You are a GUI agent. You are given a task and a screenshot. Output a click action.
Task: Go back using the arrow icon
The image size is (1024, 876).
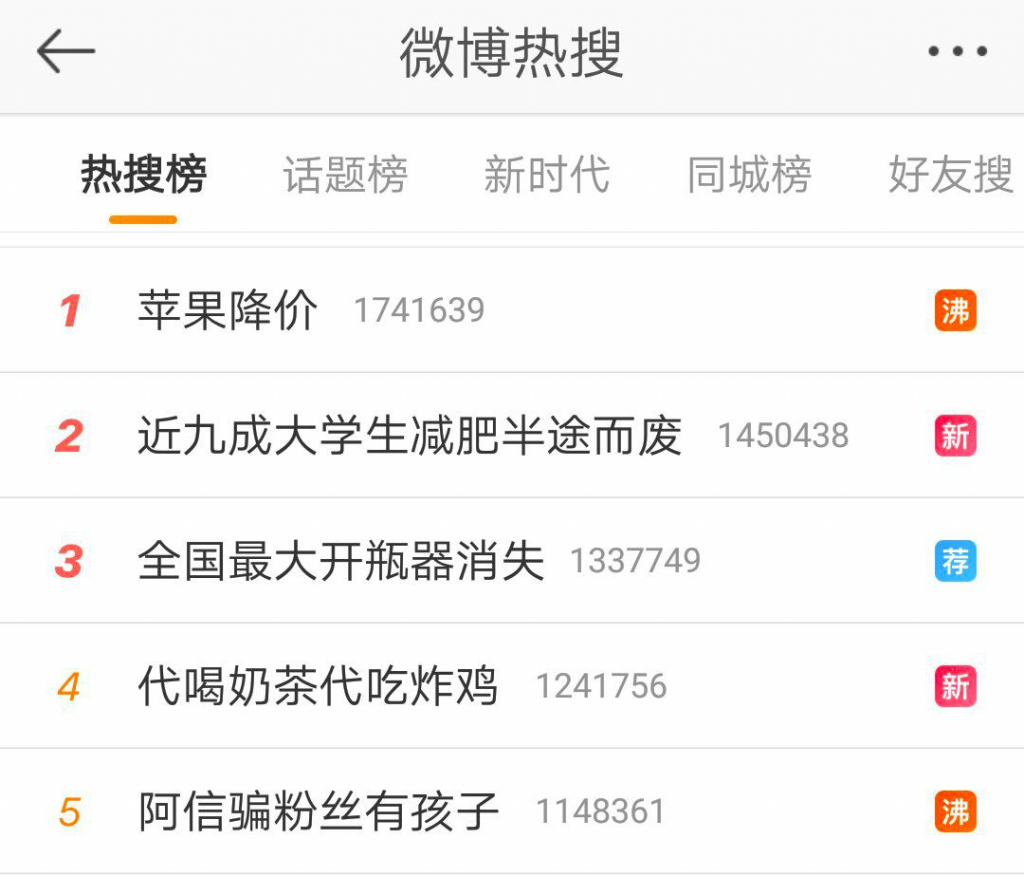coord(65,52)
